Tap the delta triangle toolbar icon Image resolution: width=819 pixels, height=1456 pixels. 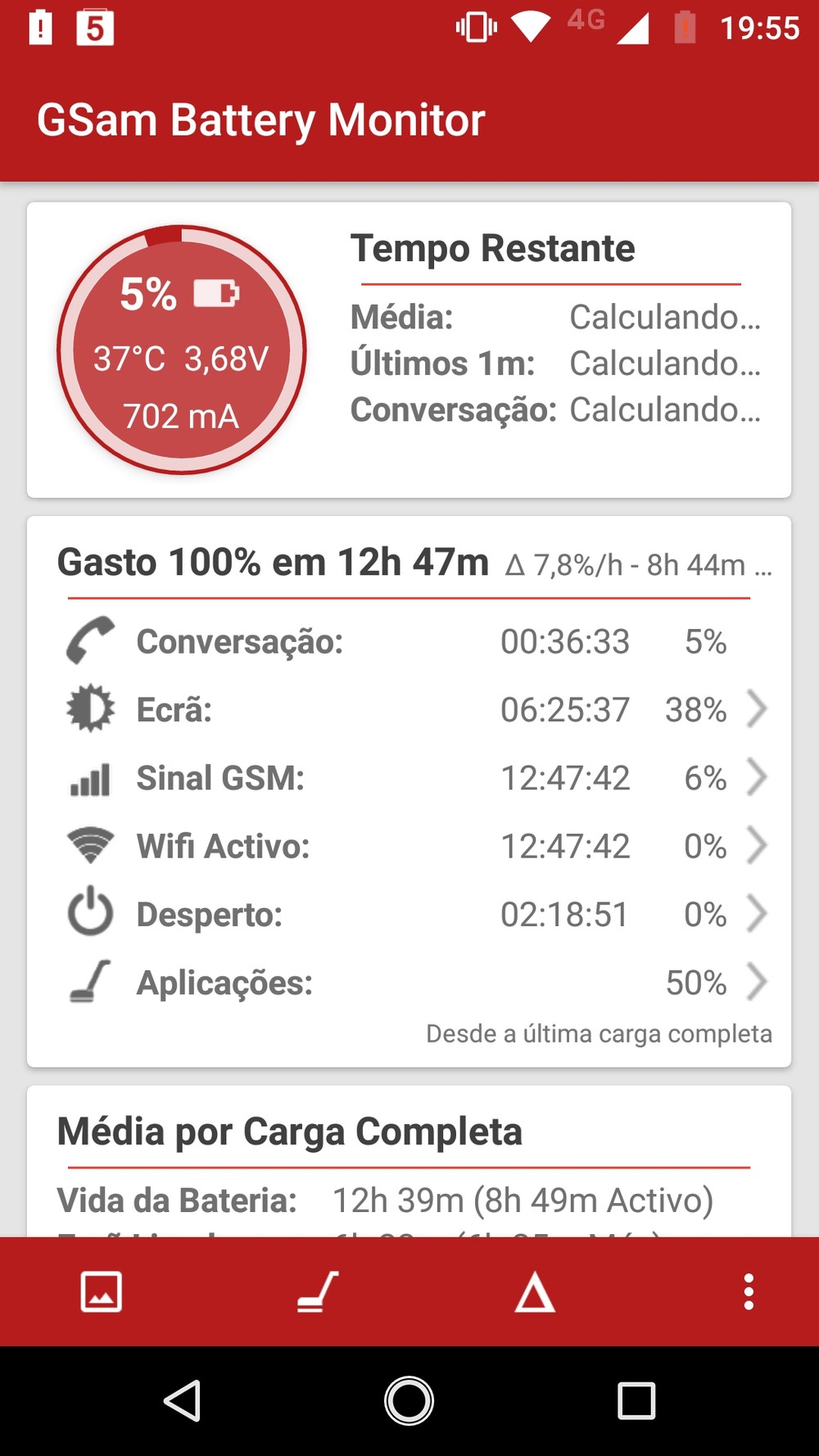coord(535,1292)
